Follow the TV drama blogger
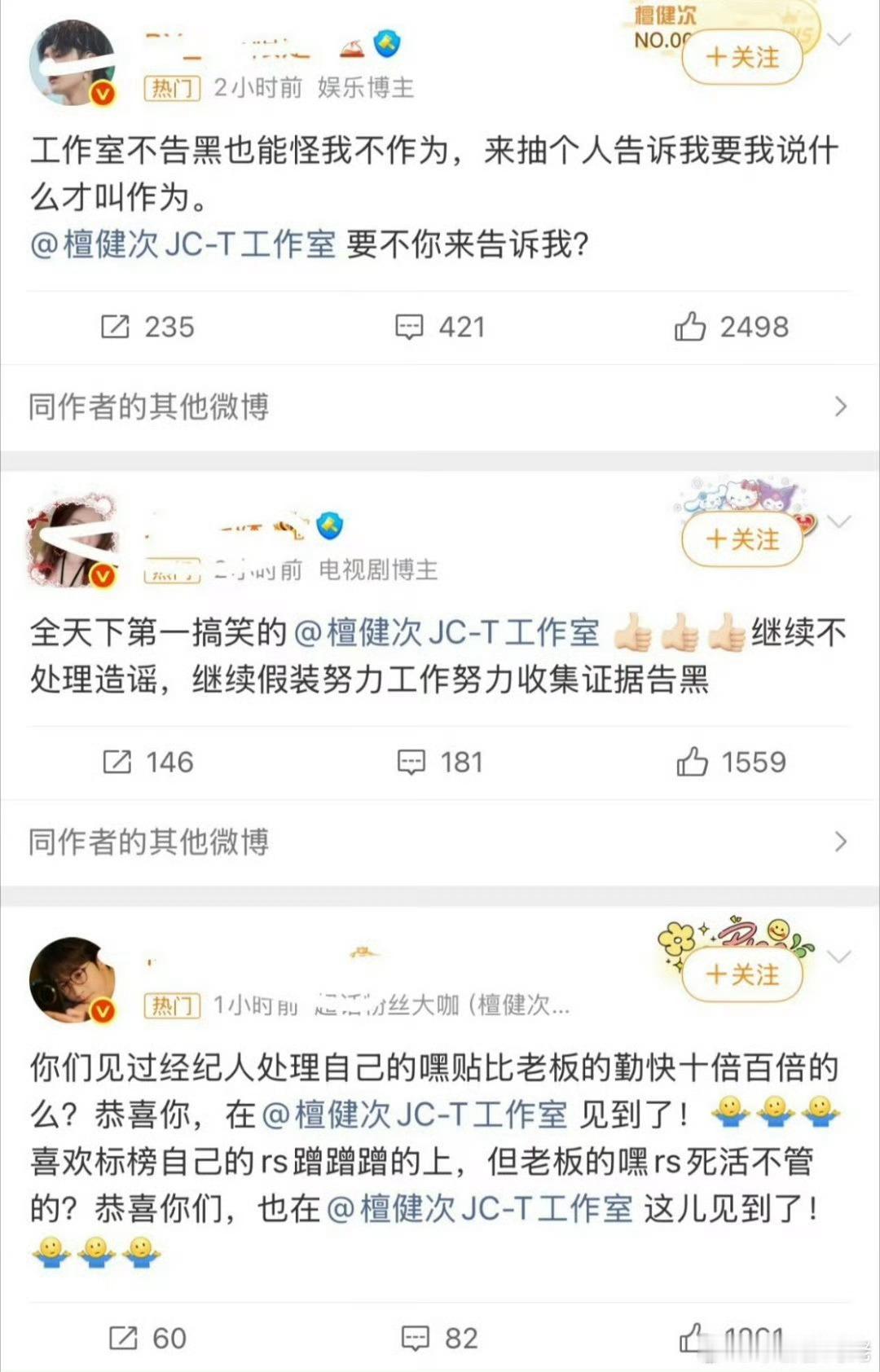Viewport: 880px width, 1372px height. tap(740, 539)
